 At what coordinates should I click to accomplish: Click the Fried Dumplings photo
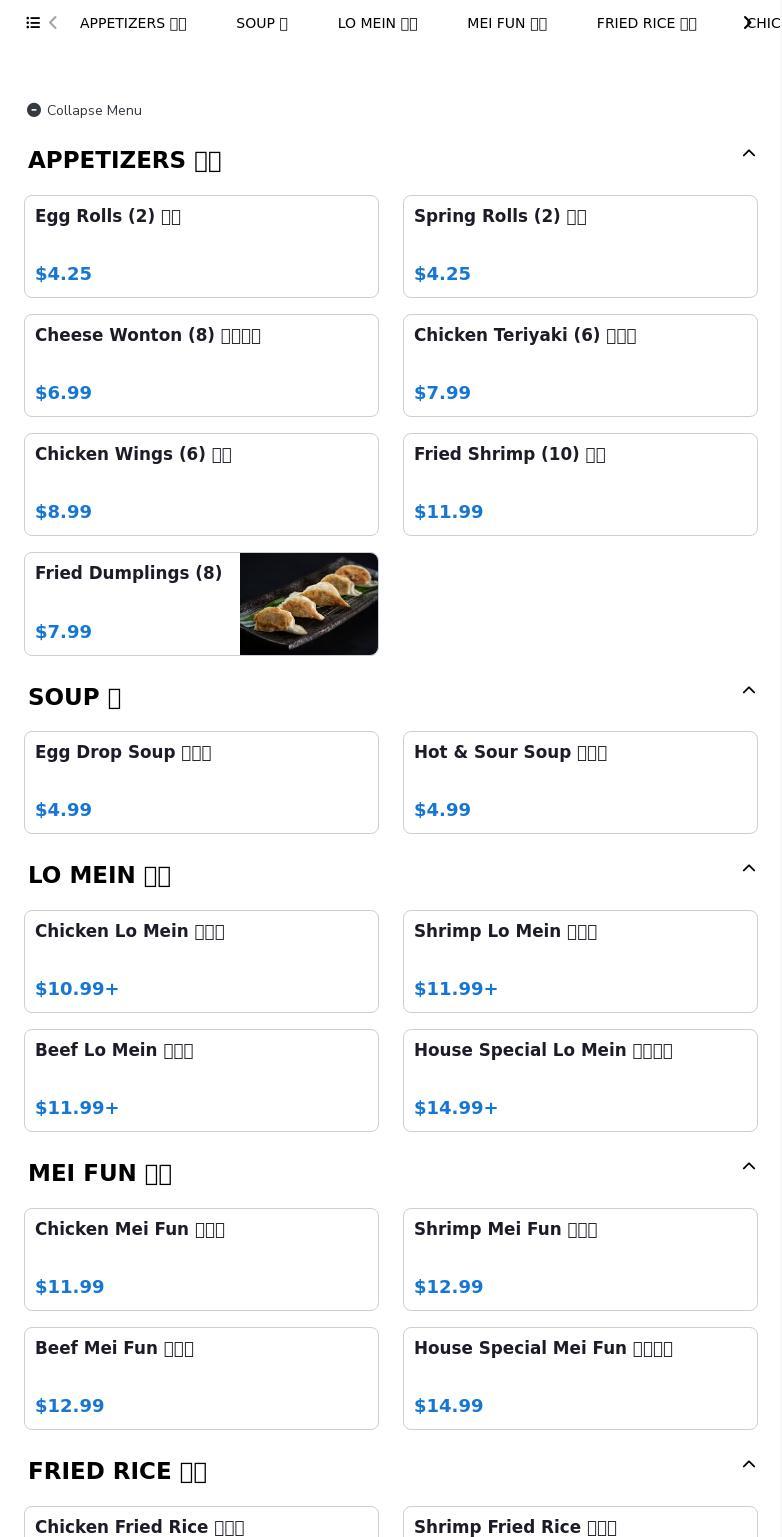coord(309,604)
